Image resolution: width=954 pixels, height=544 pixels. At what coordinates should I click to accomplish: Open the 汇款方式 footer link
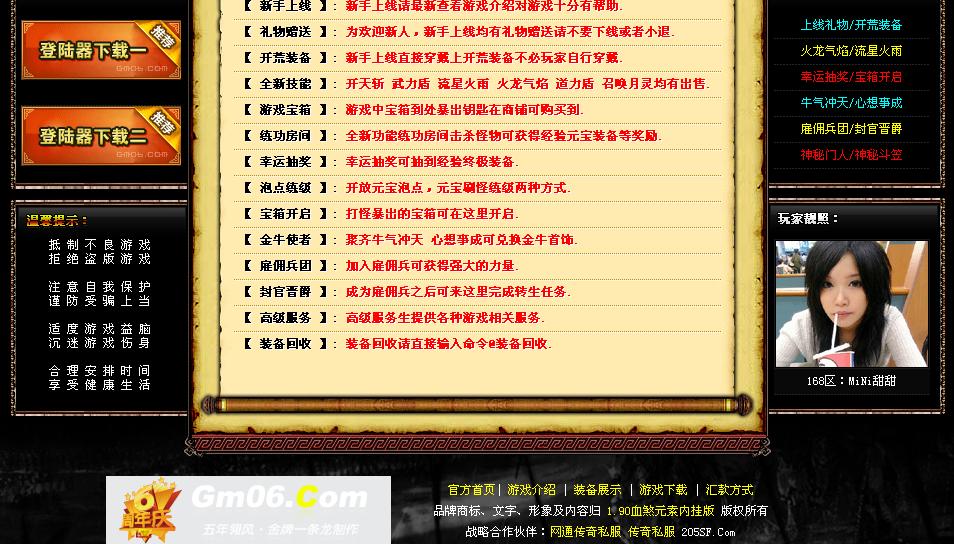click(729, 490)
